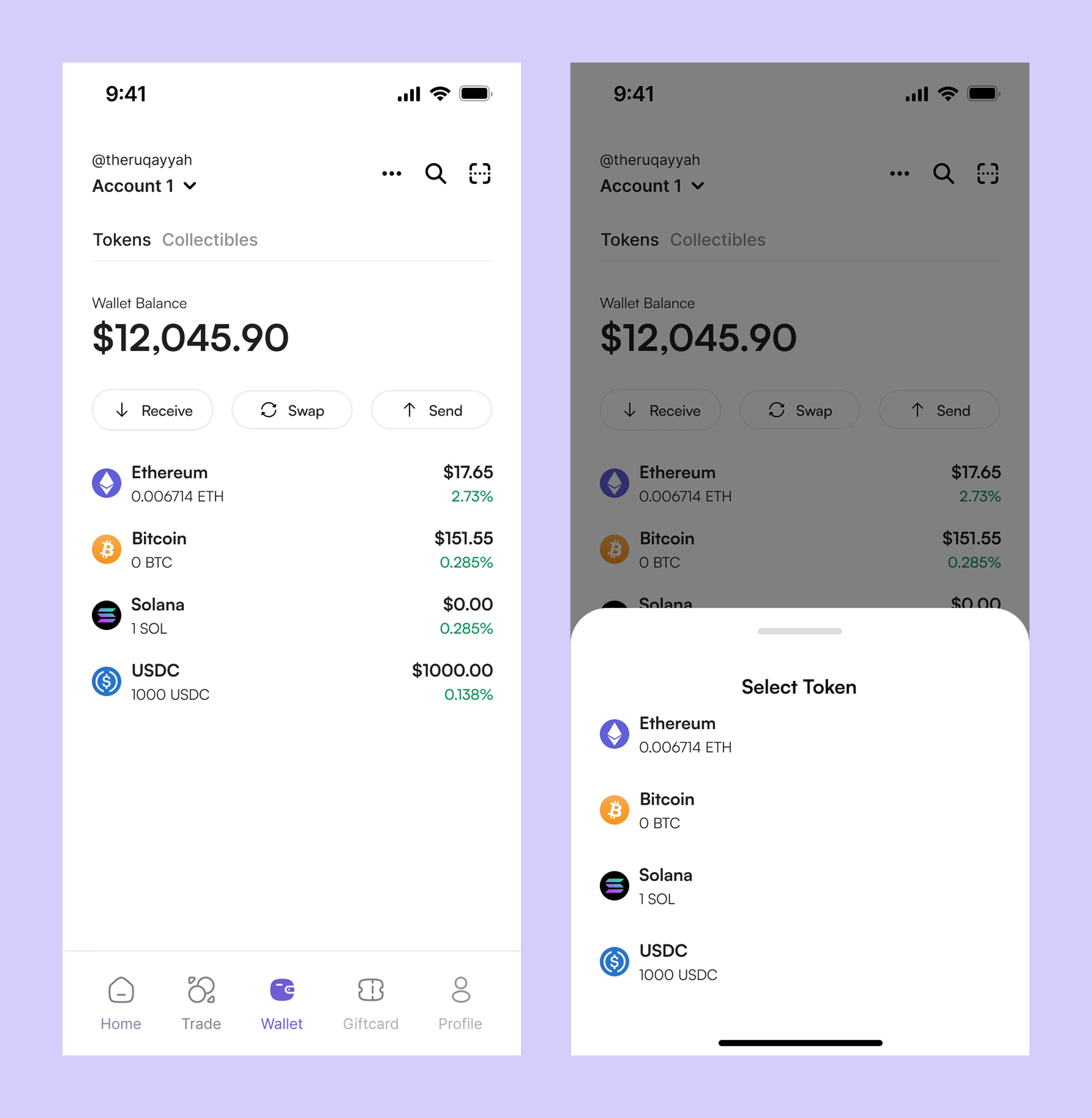Open the search icon on the left screen
This screenshot has width=1092, height=1118.
point(435,173)
